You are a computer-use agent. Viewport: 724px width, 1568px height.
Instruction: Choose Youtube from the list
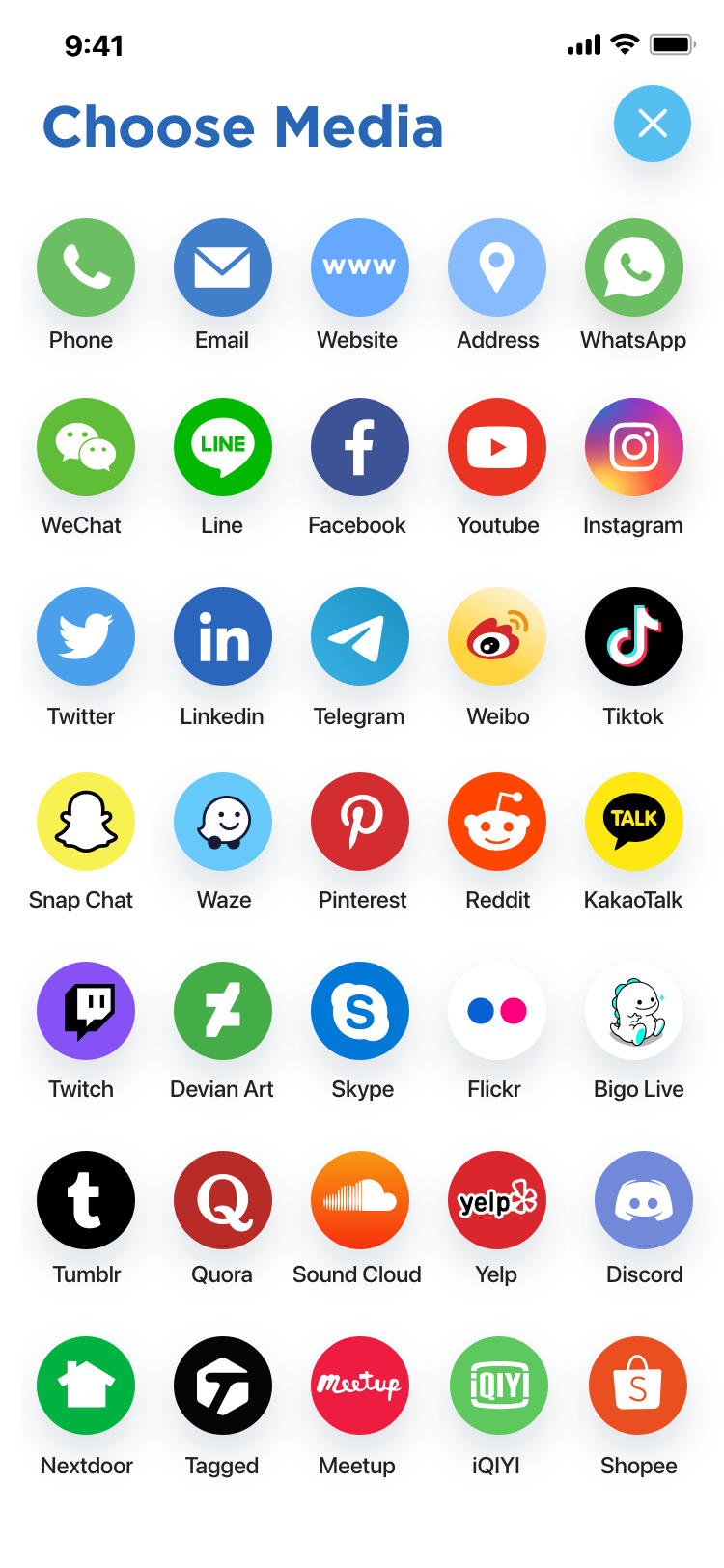point(497,447)
